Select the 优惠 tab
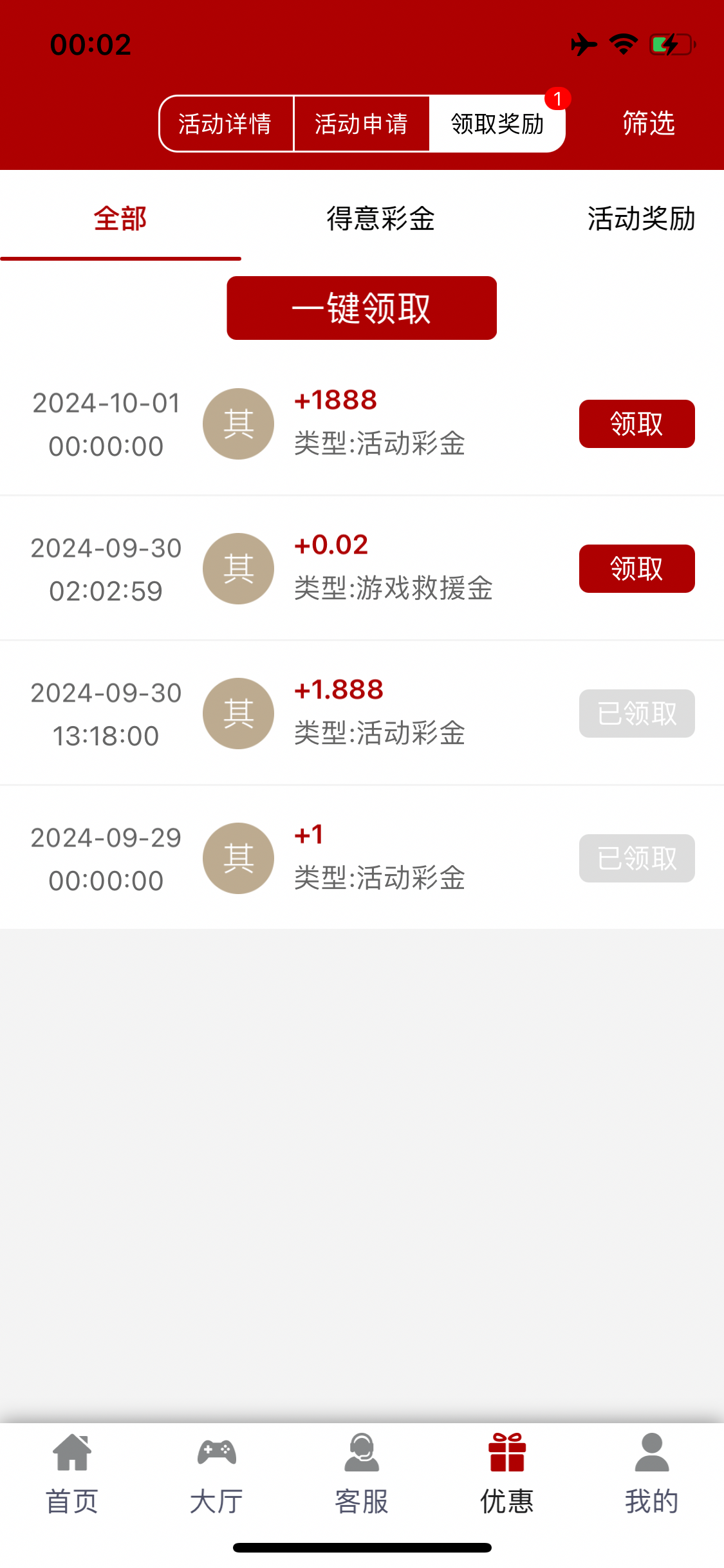The image size is (724, 1568). coord(507,1473)
